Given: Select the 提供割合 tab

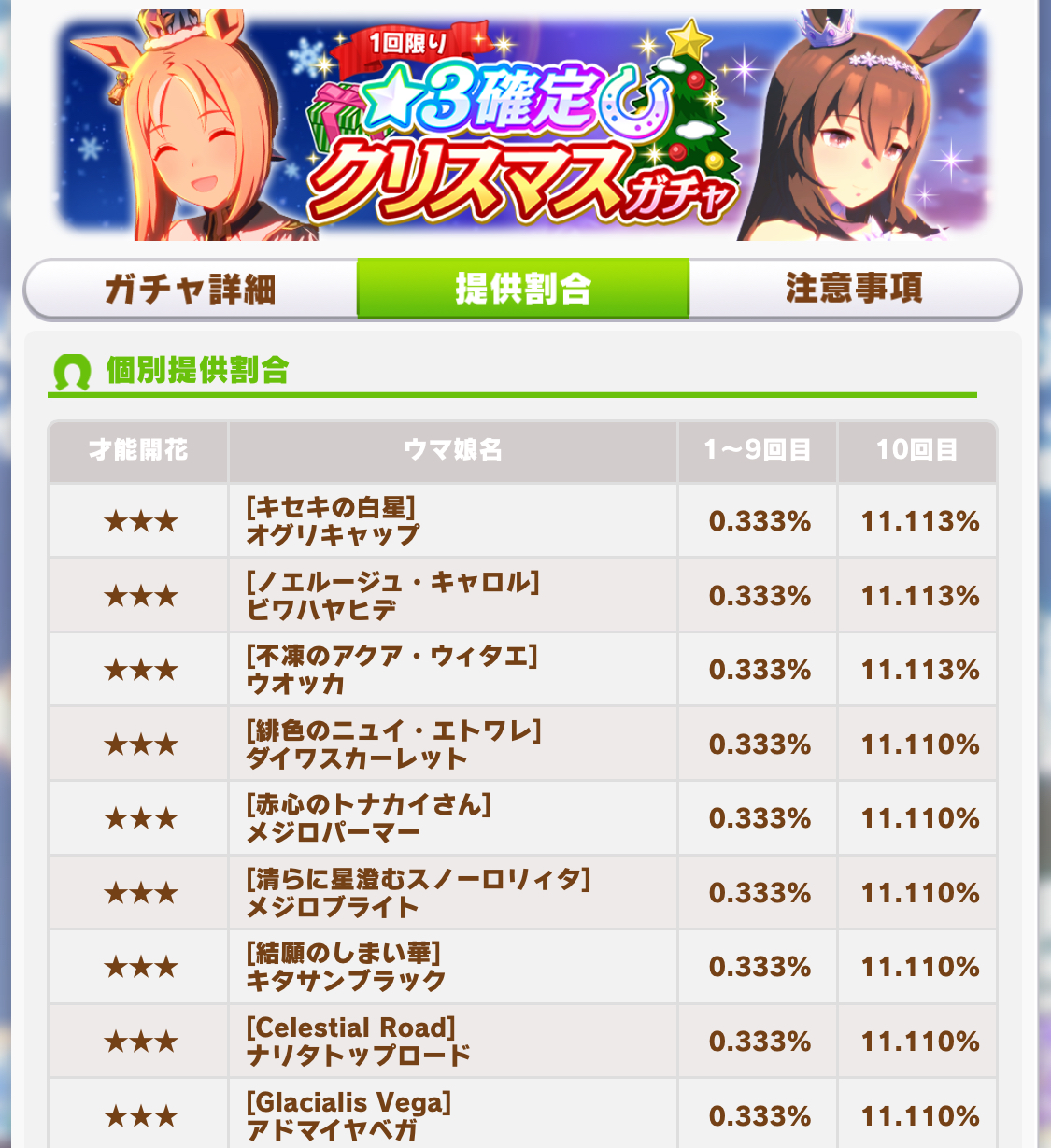Looking at the screenshot, I should 523,289.
